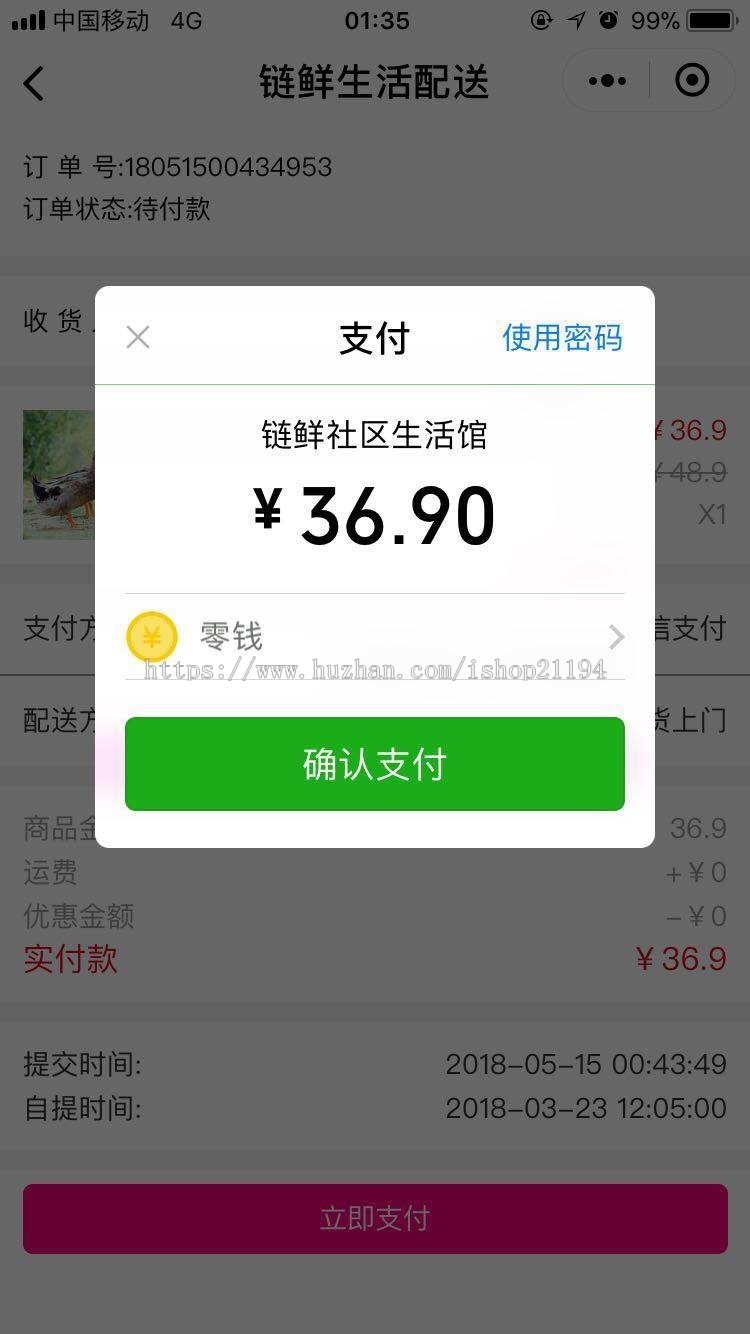750x1334 pixels.
Task: Select the 支付 dialog title tab
Action: click(374, 339)
